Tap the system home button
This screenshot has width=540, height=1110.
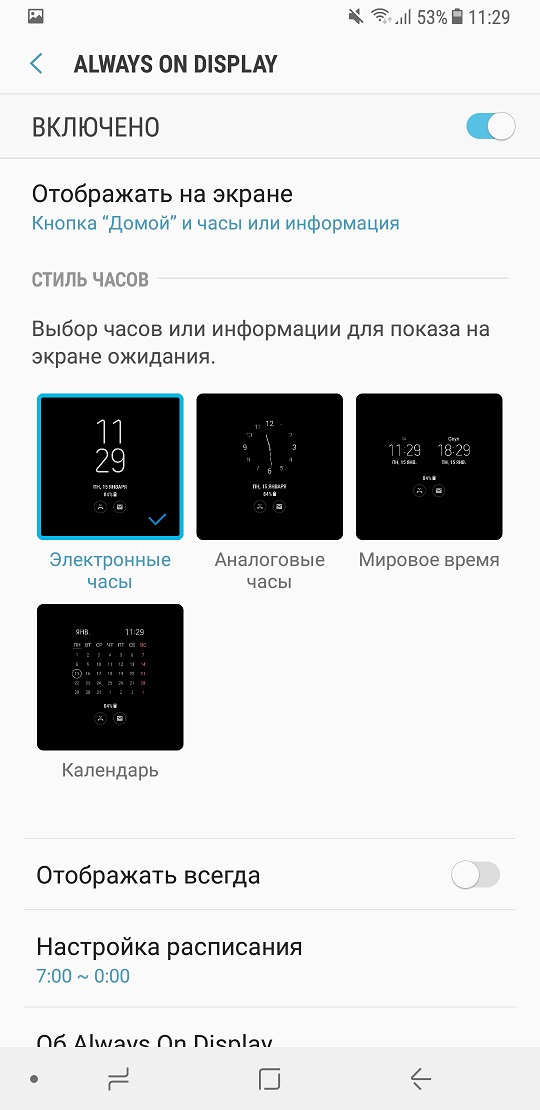click(x=270, y=1080)
